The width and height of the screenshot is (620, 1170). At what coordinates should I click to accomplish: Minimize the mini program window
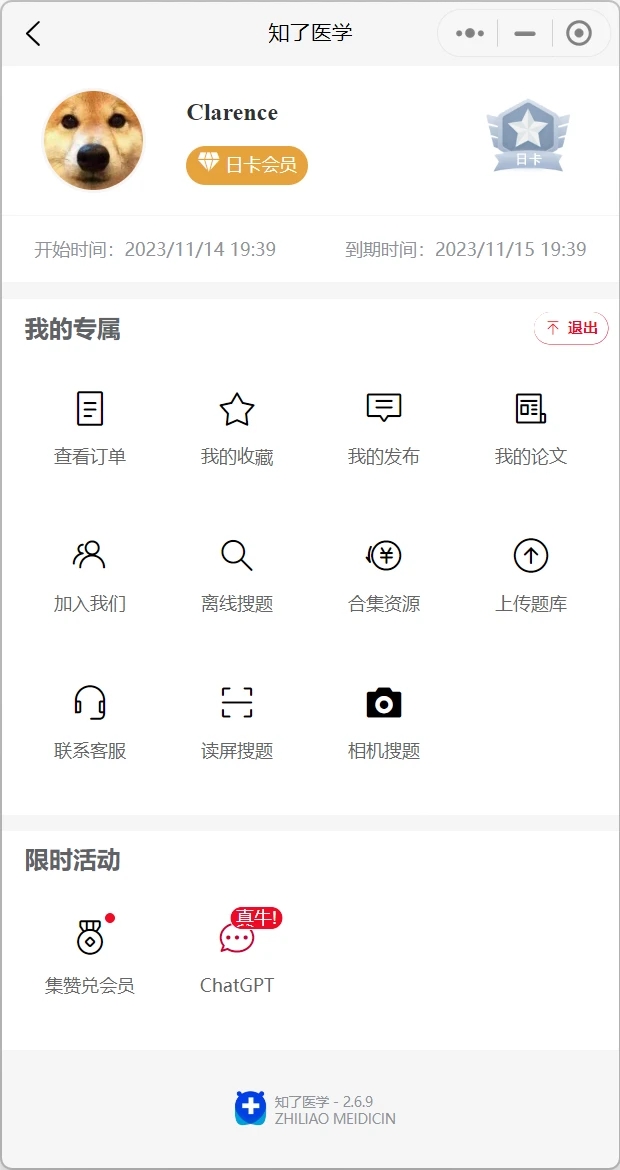(x=525, y=33)
